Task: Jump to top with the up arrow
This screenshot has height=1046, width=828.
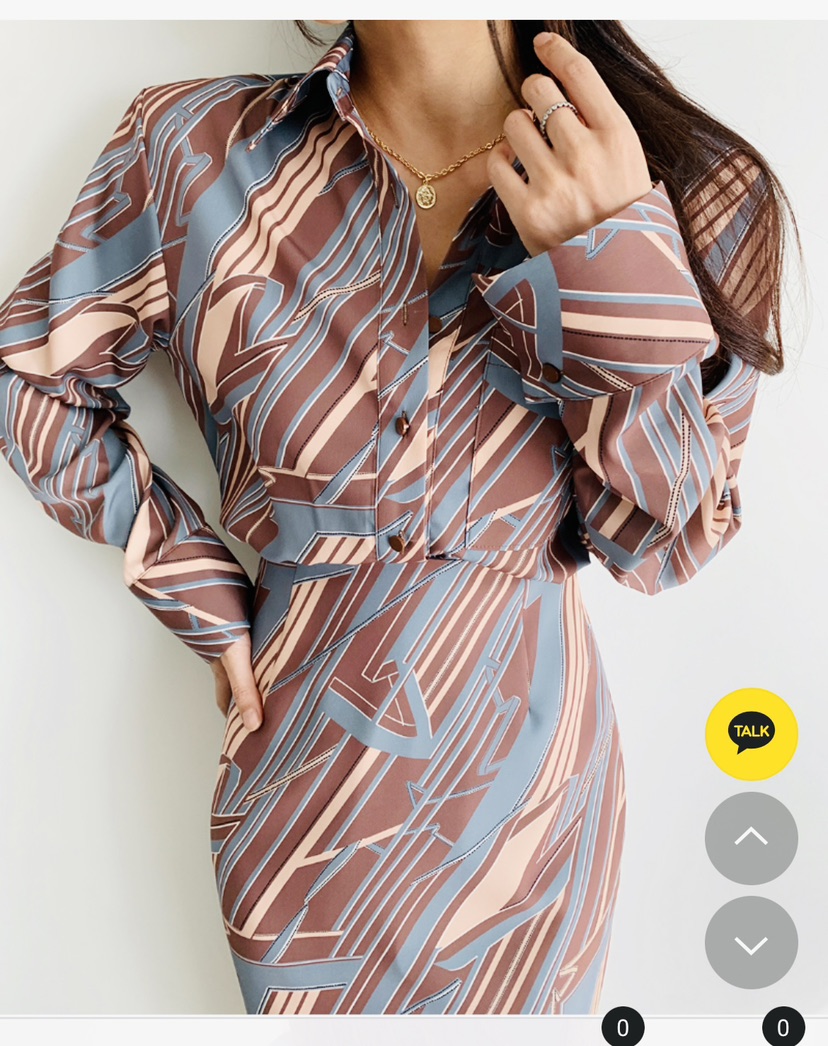Action: coord(751,838)
